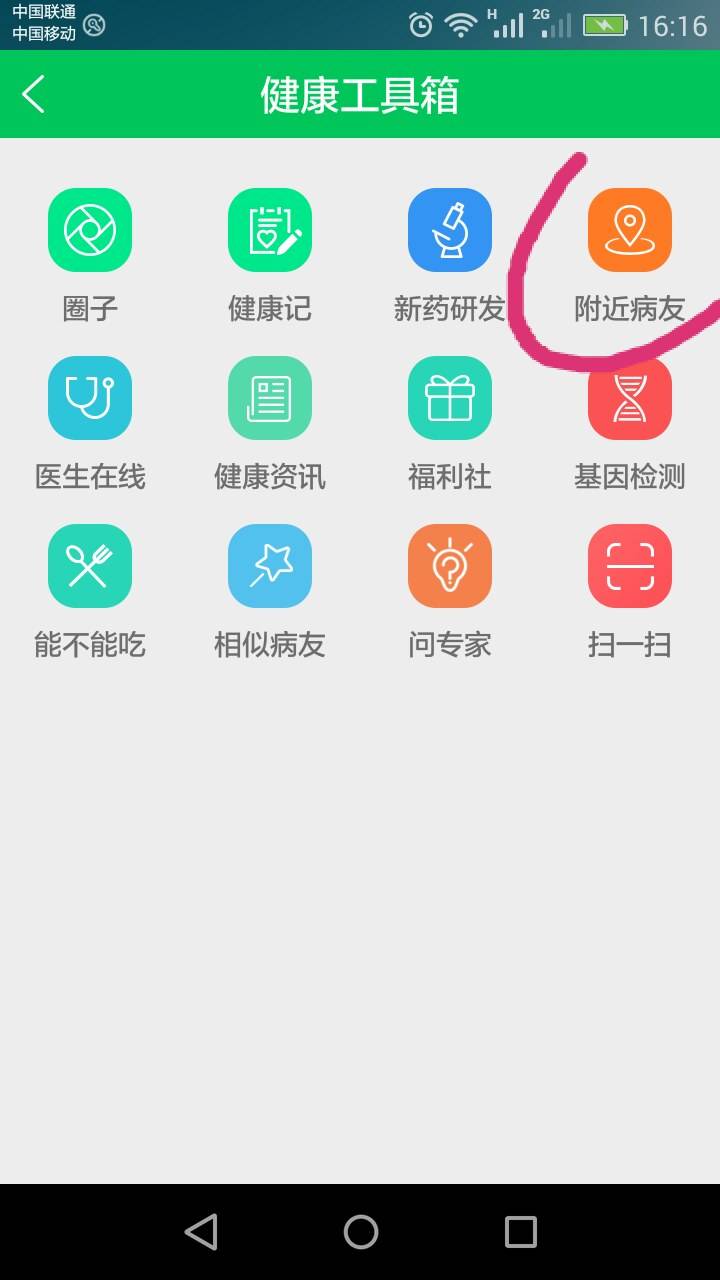Viewport: 720px width, 1280px height.
Task: Open 新药研发 section
Action: (450, 230)
